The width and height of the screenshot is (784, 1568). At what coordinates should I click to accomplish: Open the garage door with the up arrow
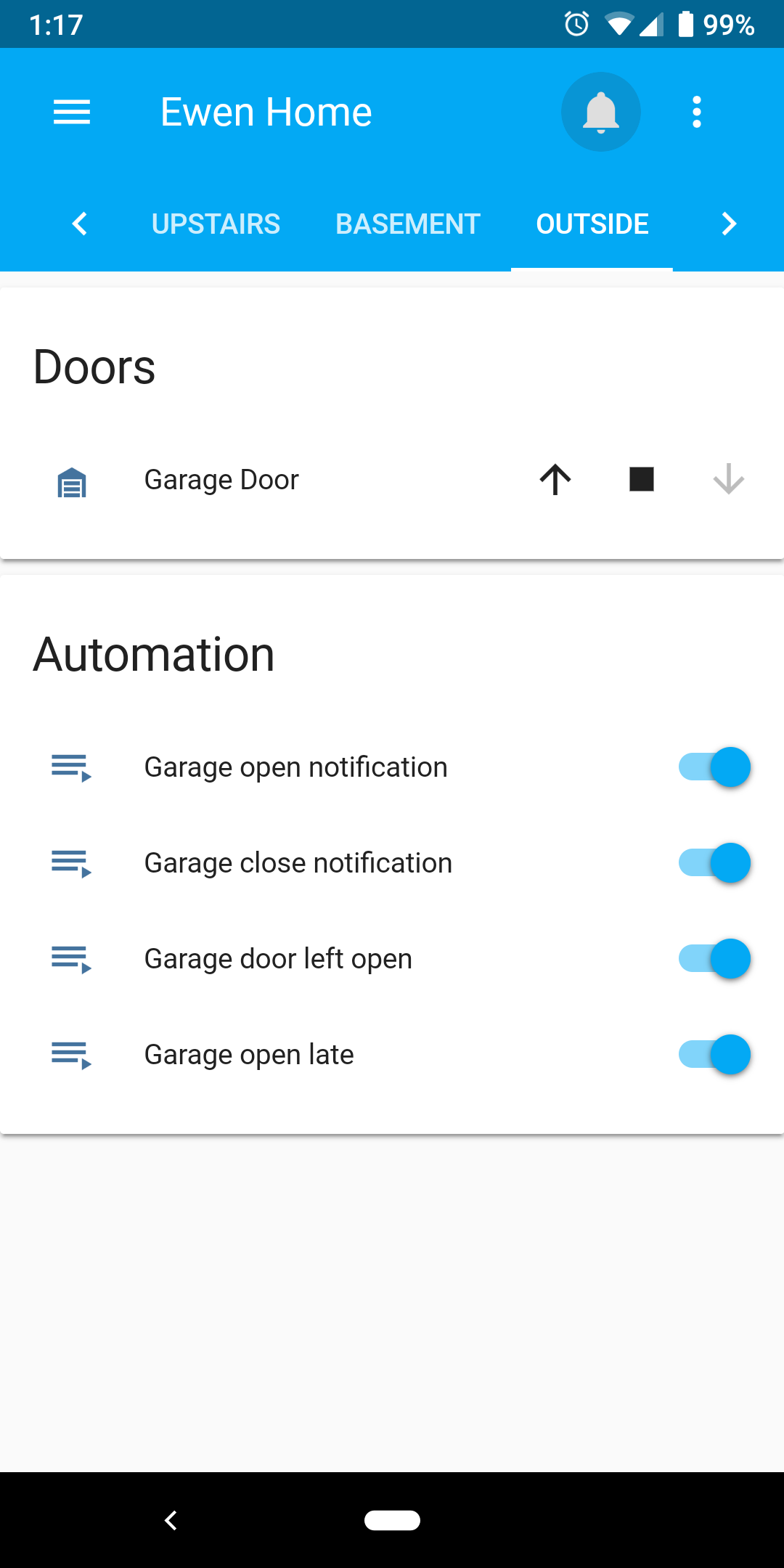click(x=555, y=479)
